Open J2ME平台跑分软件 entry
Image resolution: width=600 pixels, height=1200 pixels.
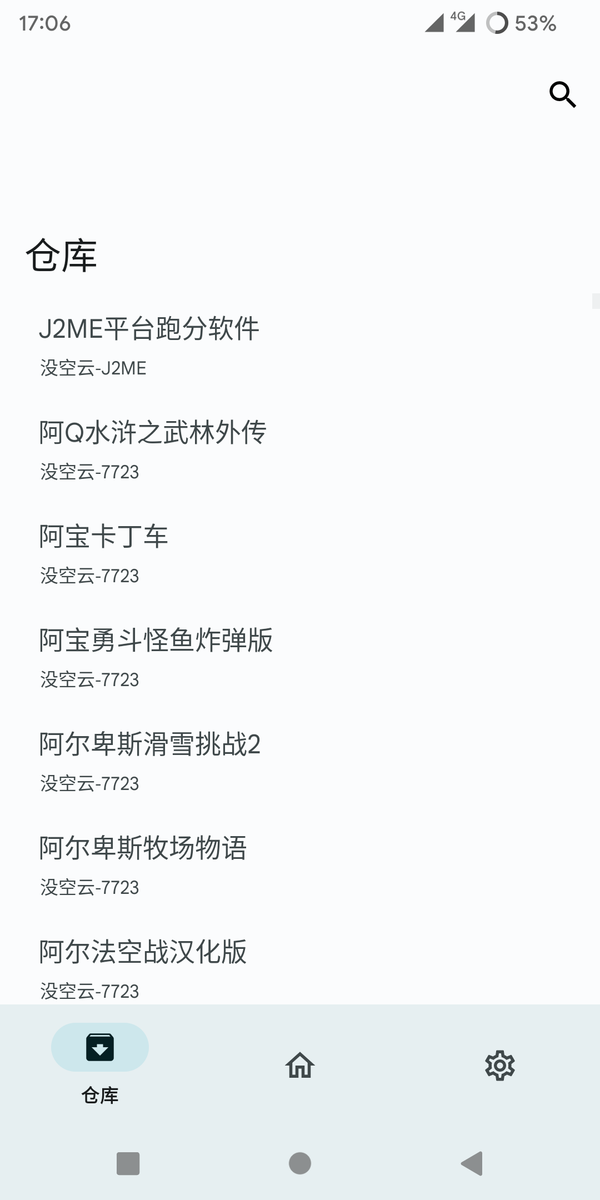coord(300,346)
